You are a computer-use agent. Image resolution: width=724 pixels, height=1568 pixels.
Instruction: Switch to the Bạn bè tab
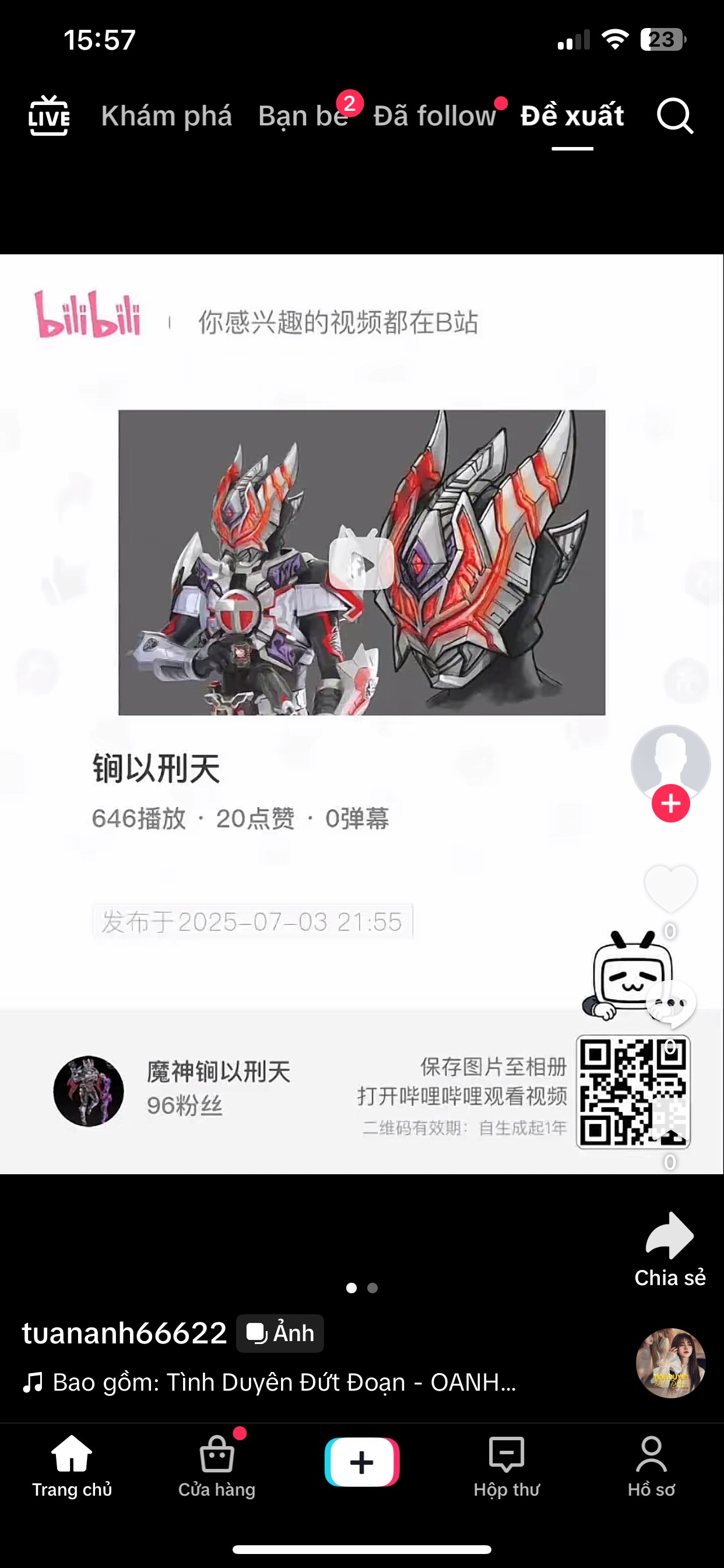tap(303, 116)
